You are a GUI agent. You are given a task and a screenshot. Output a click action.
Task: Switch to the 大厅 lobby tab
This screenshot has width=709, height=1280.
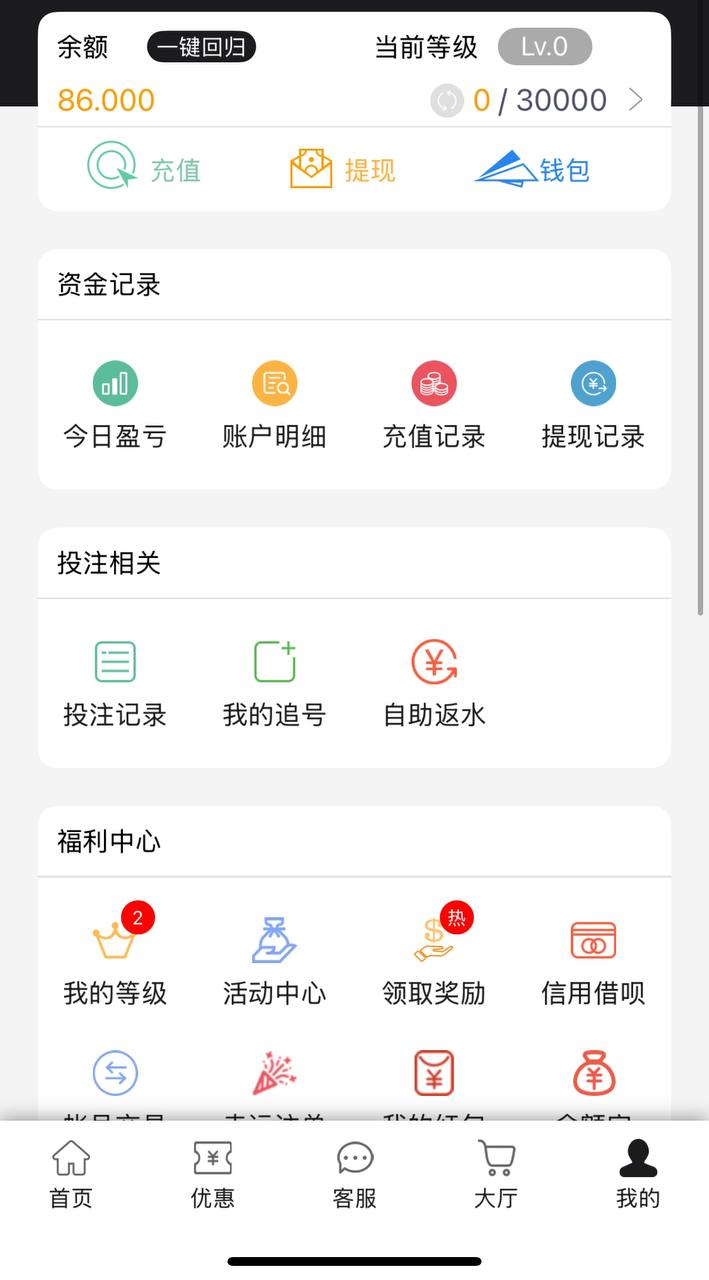(496, 1175)
